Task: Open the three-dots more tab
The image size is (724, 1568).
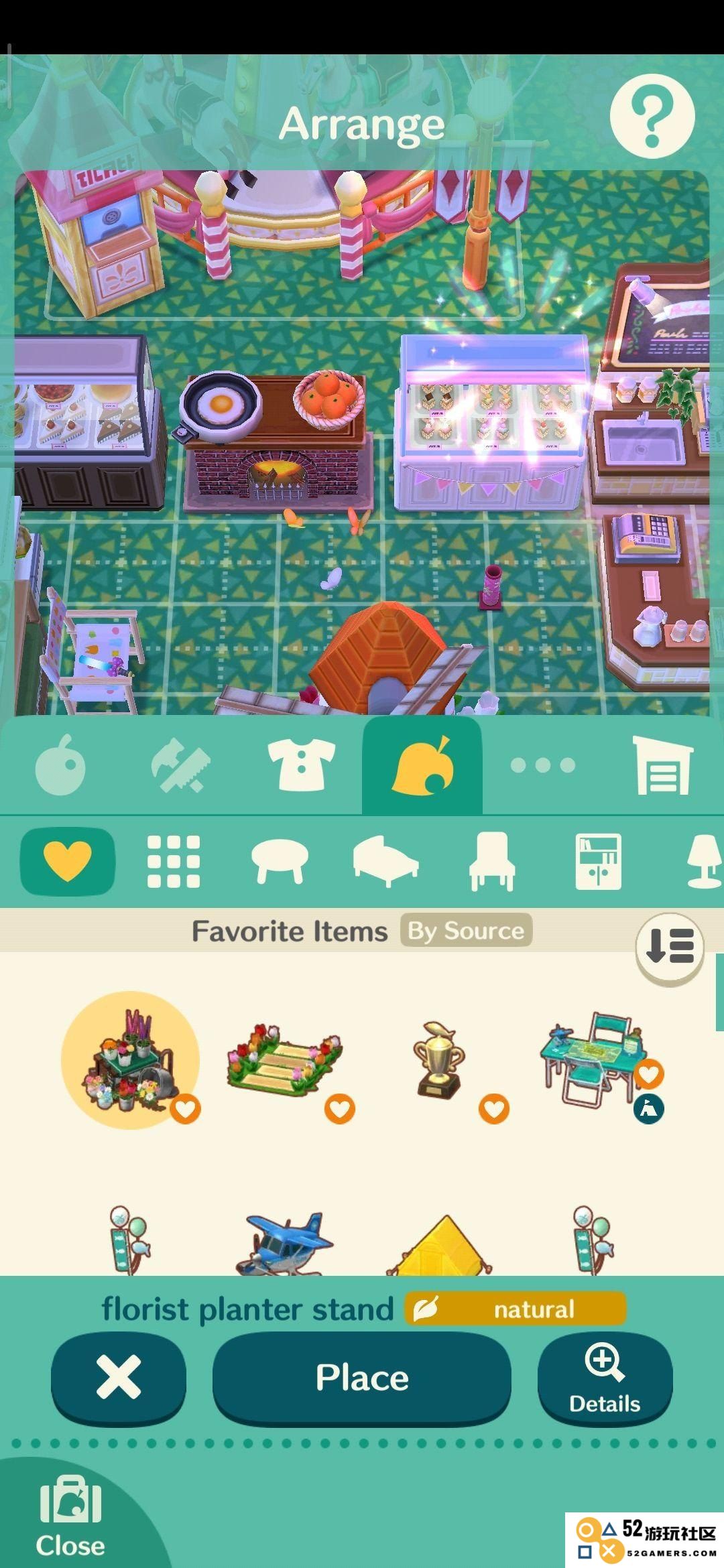Action: pos(542,765)
